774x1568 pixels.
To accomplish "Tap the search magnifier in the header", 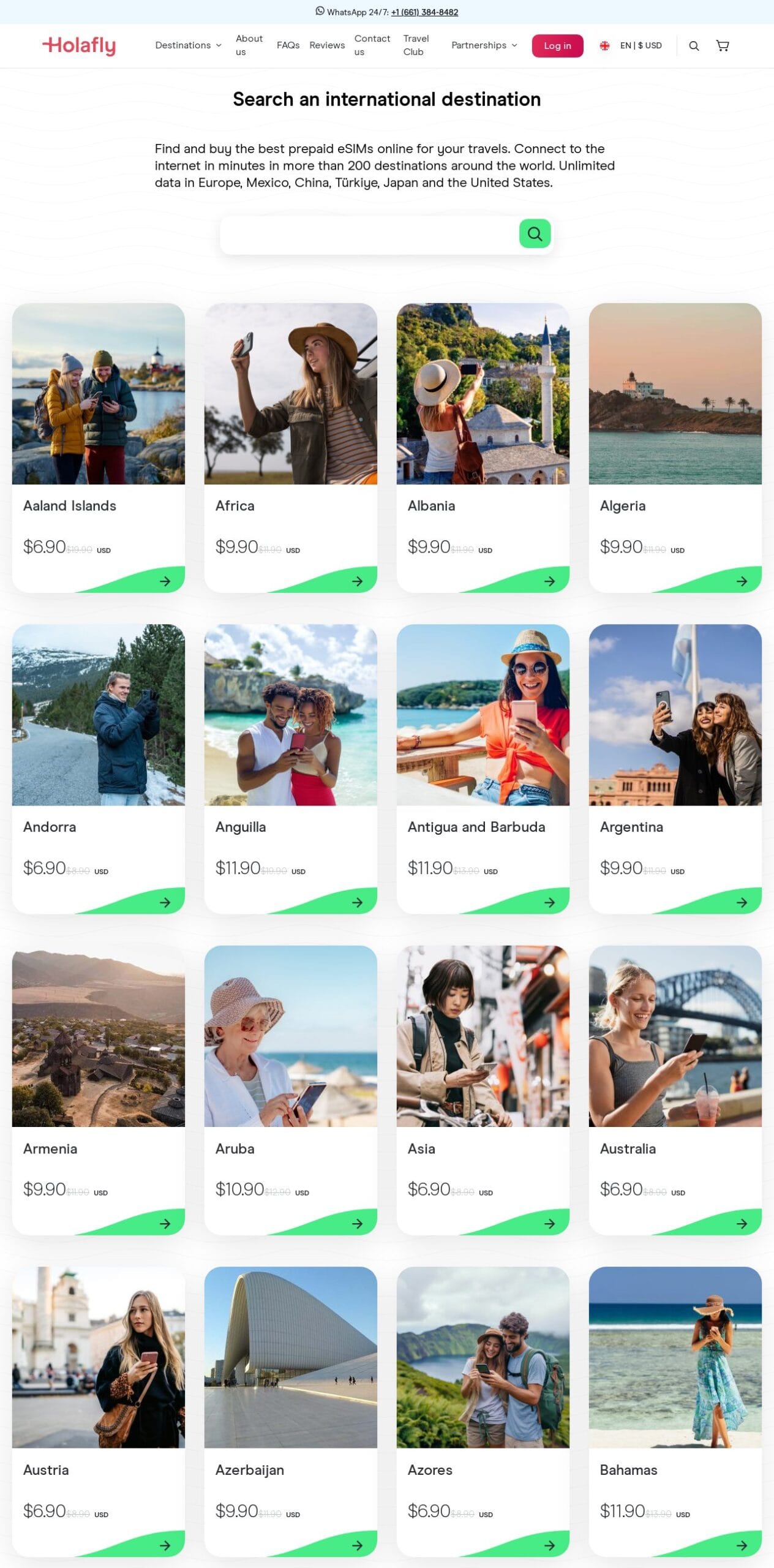I will pos(694,45).
